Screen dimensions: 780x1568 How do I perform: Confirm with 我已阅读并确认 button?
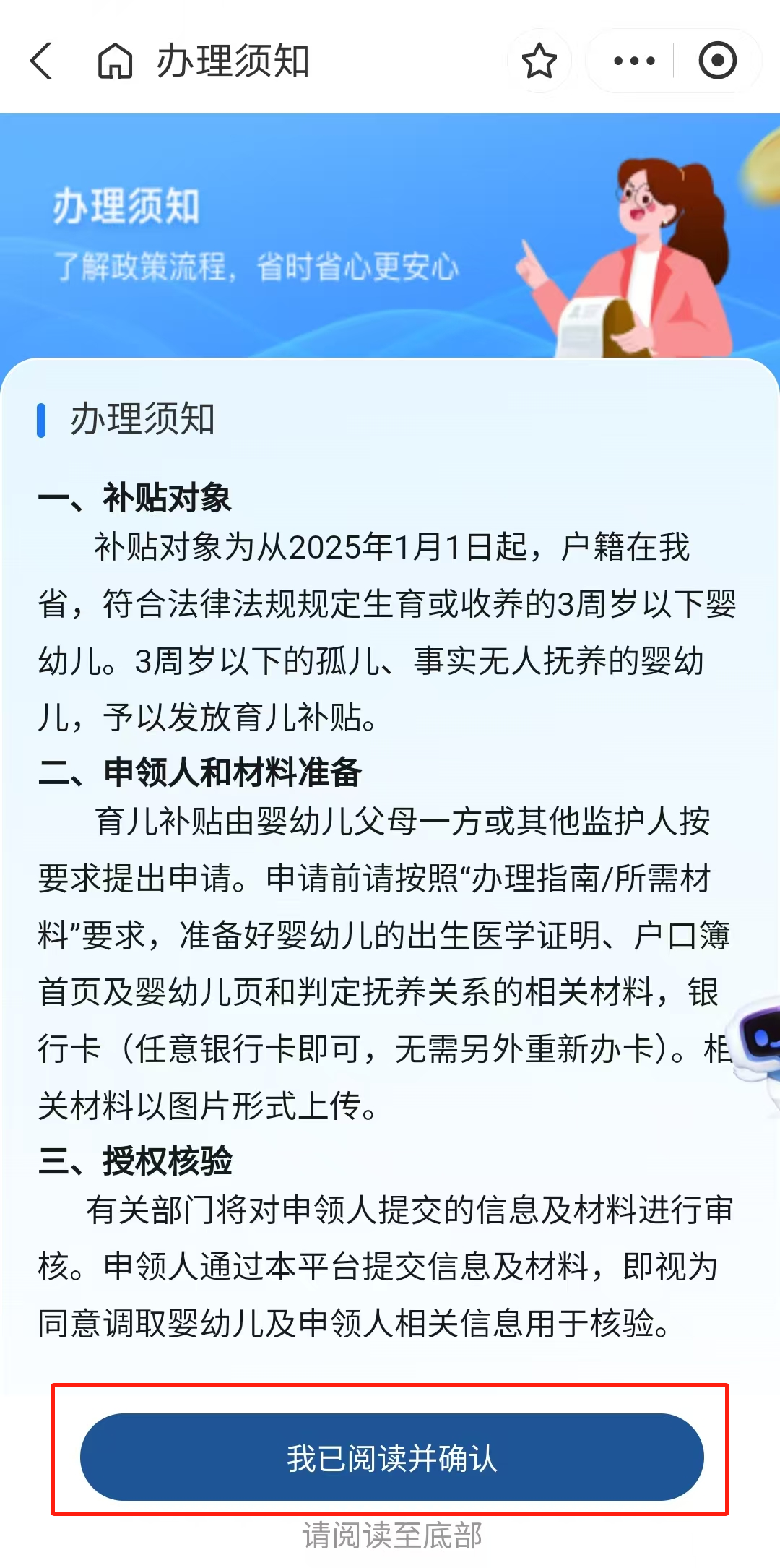391,1457
